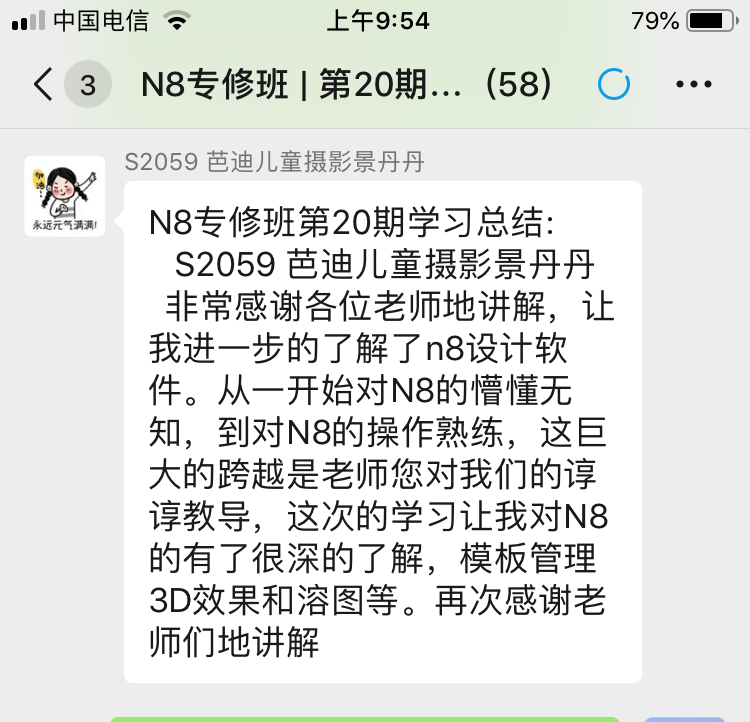Tap 景丹丹's profile avatar
The height and width of the screenshot is (722, 750).
click(x=65, y=196)
